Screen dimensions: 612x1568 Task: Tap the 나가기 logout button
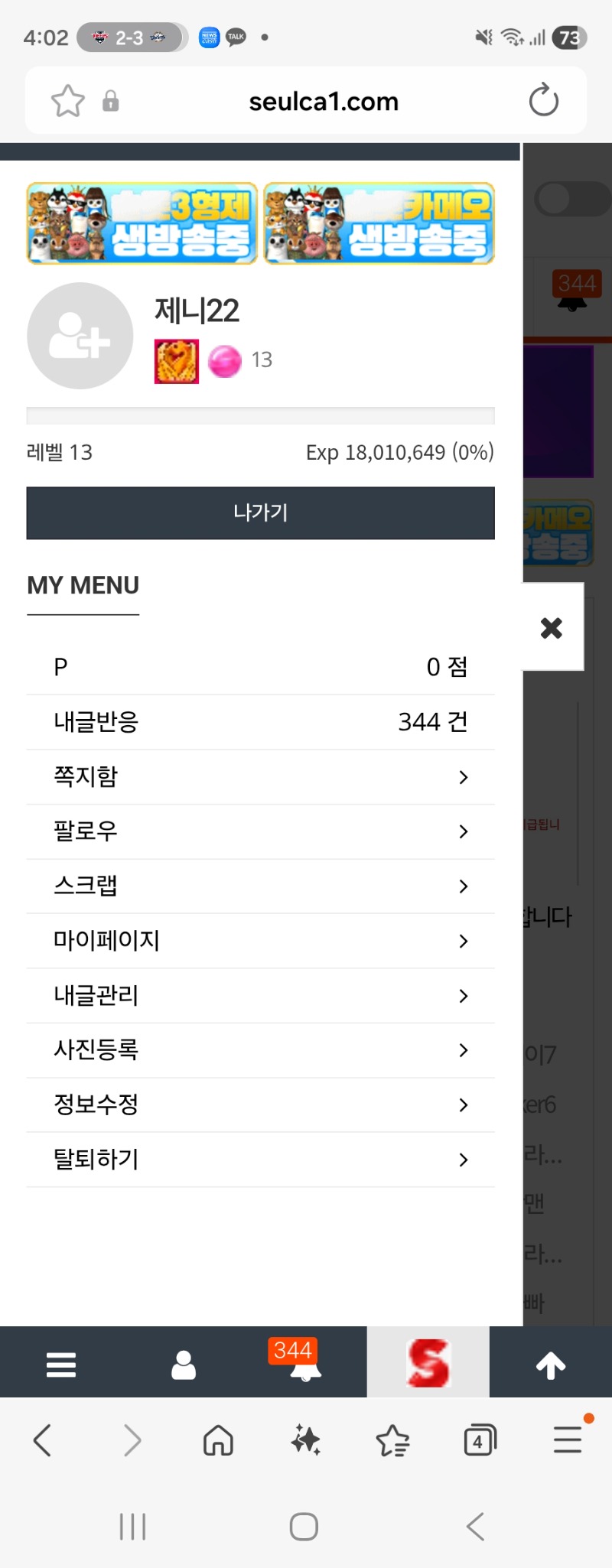pyautogui.click(x=260, y=512)
